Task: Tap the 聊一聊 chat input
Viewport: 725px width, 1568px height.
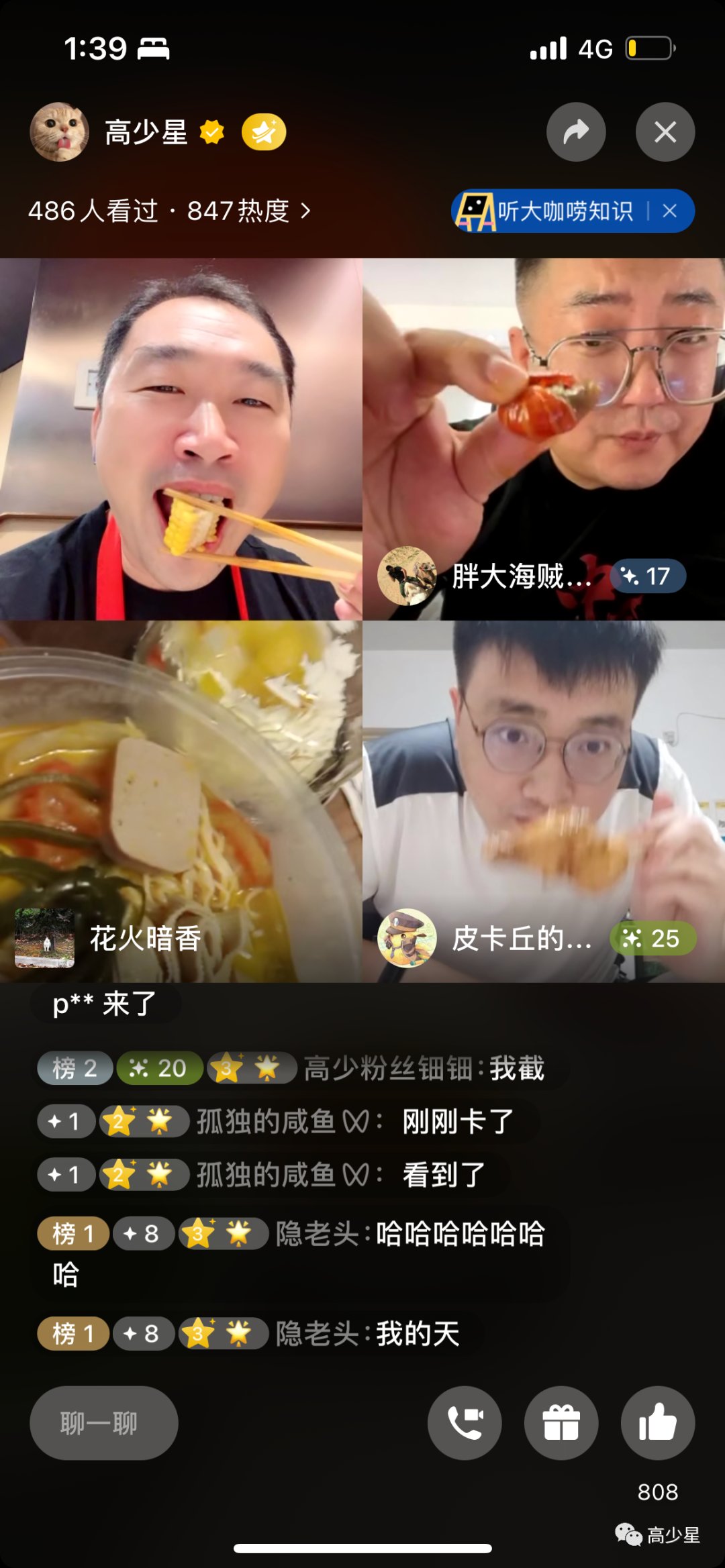Action: coord(103,1422)
